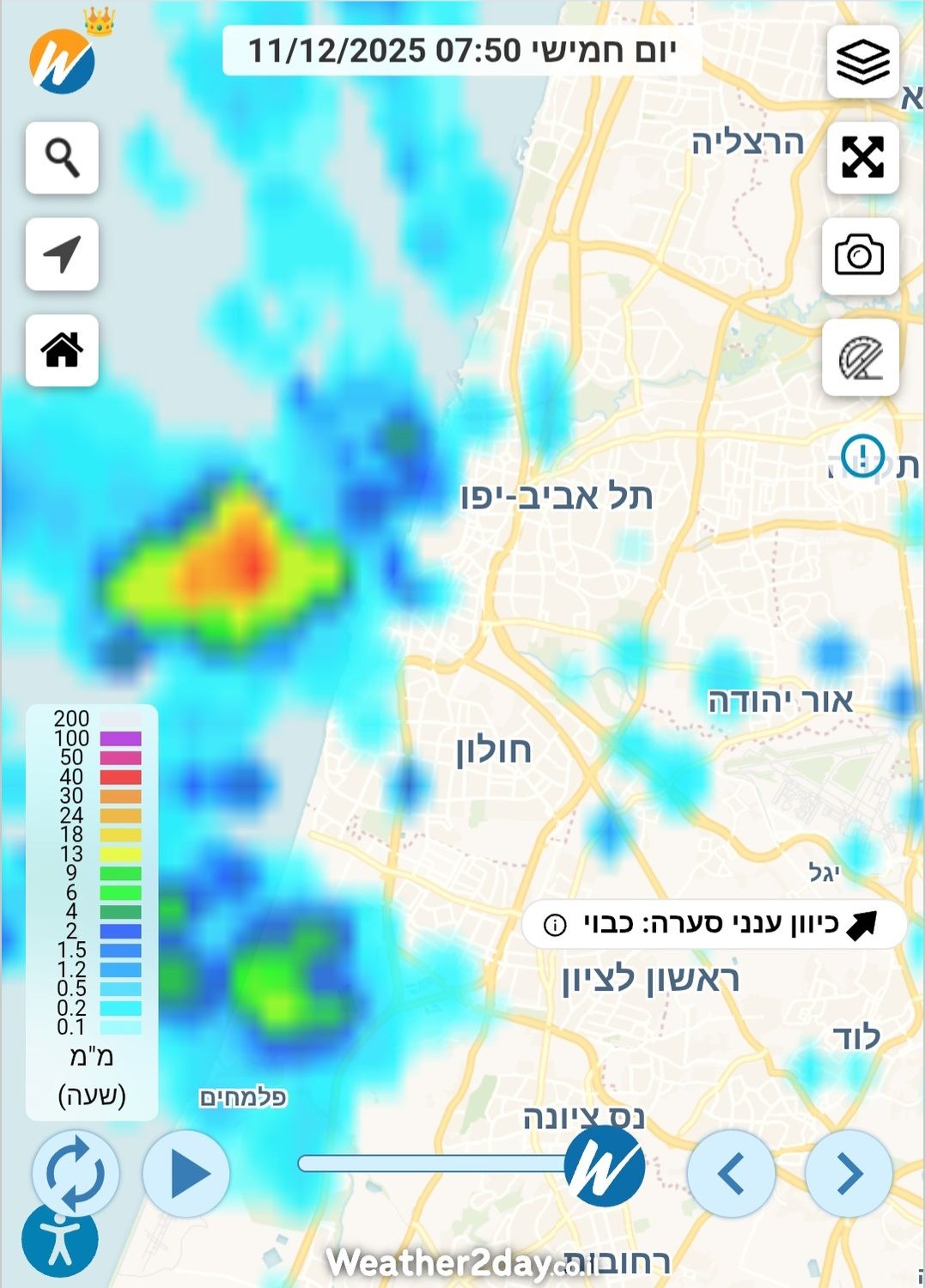Open accessibility options
This screenshot has height=1288, width=925.
click(x=59, y=1241)
